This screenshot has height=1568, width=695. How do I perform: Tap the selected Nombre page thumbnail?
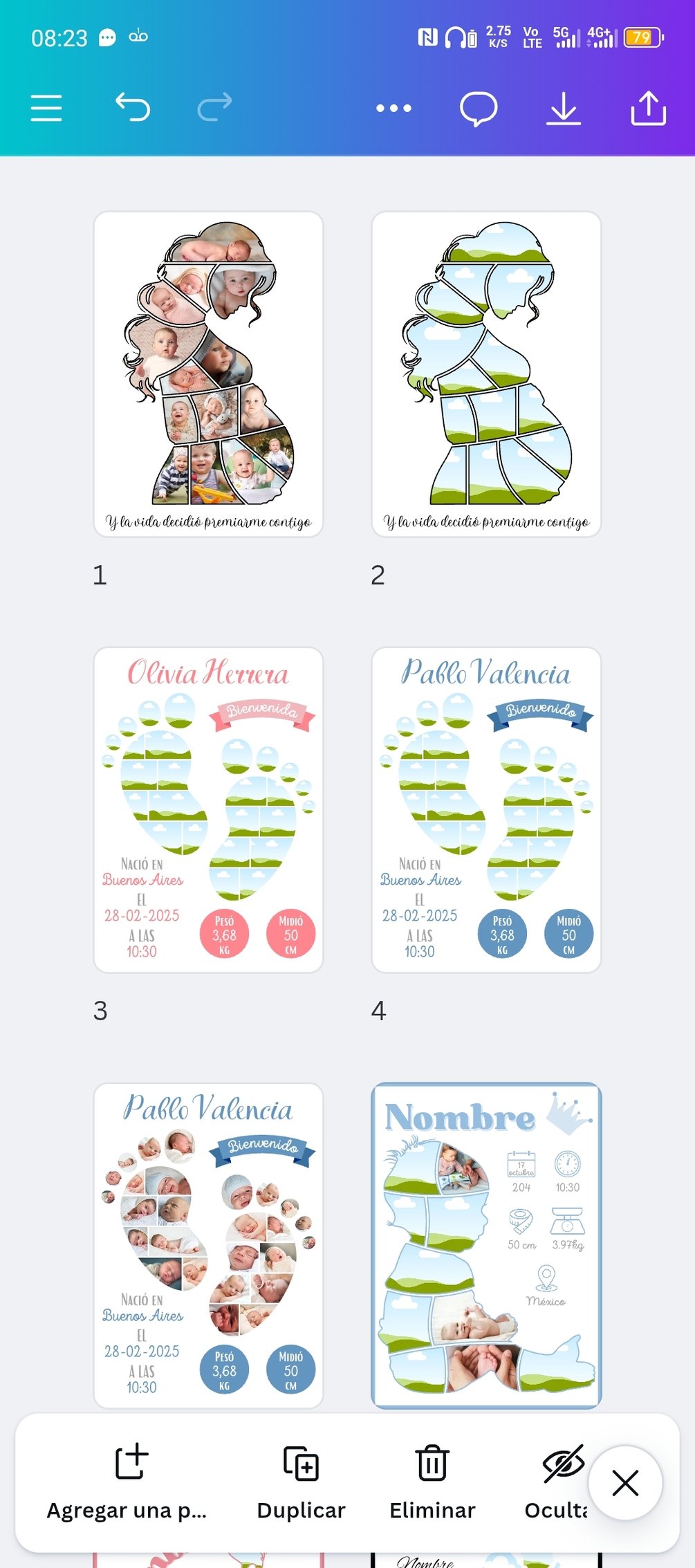(x=486, y=1245)
